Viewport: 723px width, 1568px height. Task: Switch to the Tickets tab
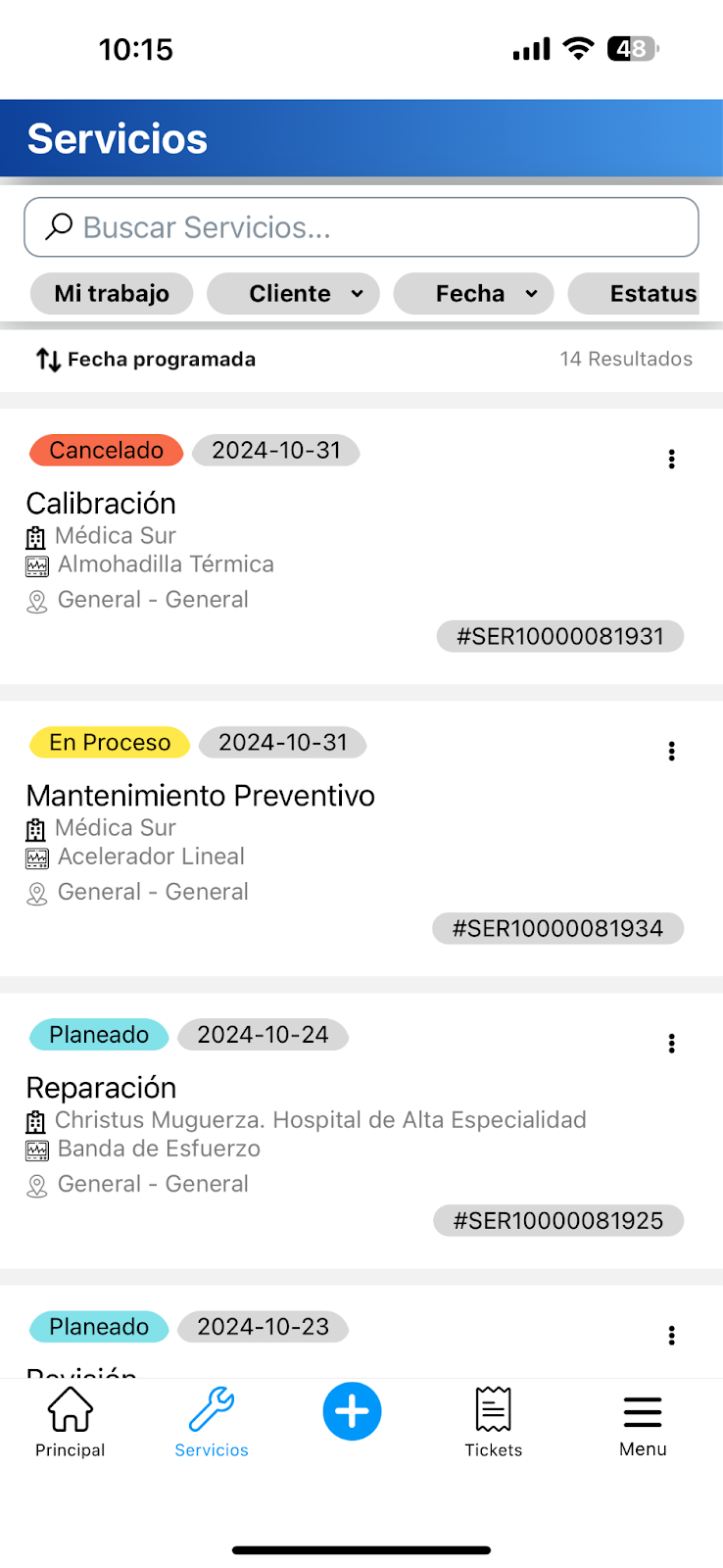493,1421
